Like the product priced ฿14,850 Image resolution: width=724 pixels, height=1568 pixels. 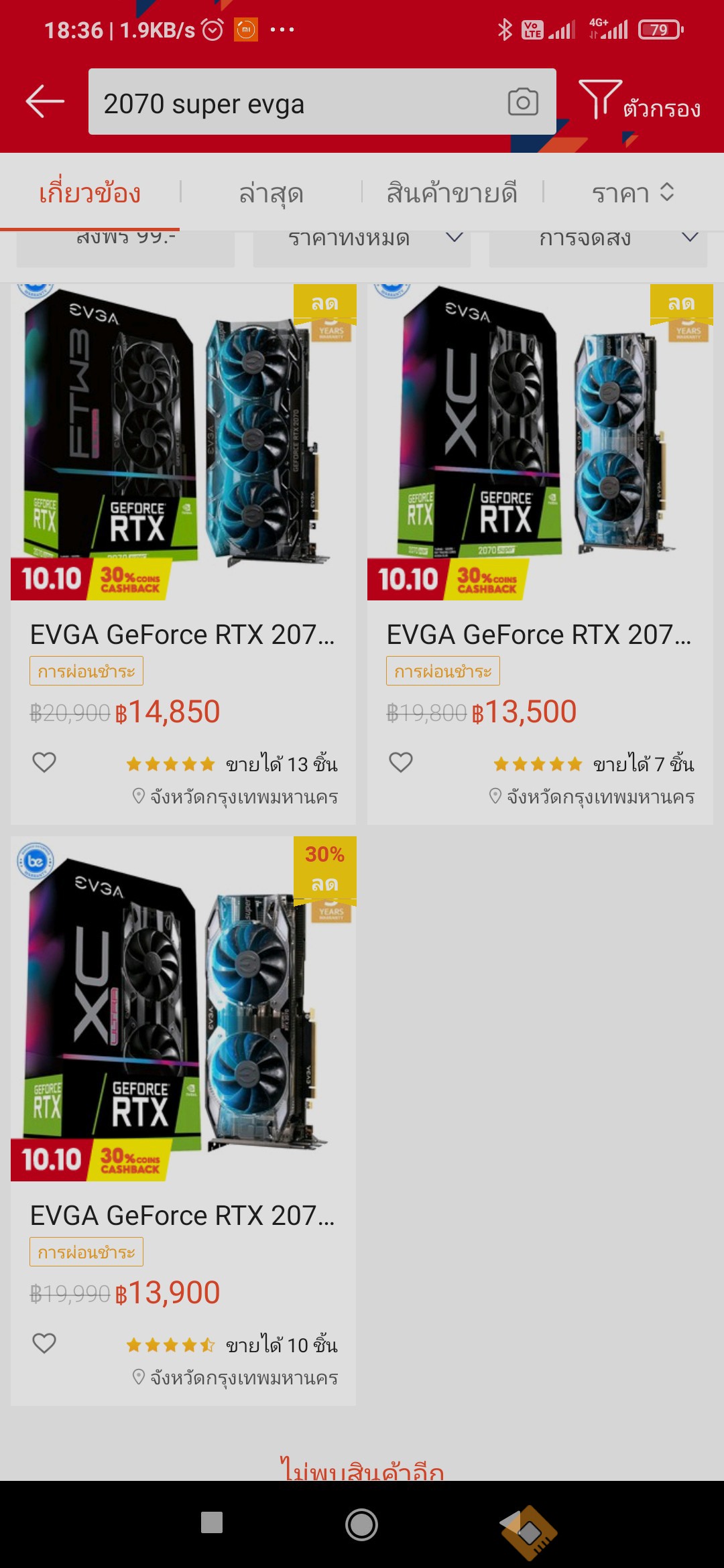[x=44, y=762]
